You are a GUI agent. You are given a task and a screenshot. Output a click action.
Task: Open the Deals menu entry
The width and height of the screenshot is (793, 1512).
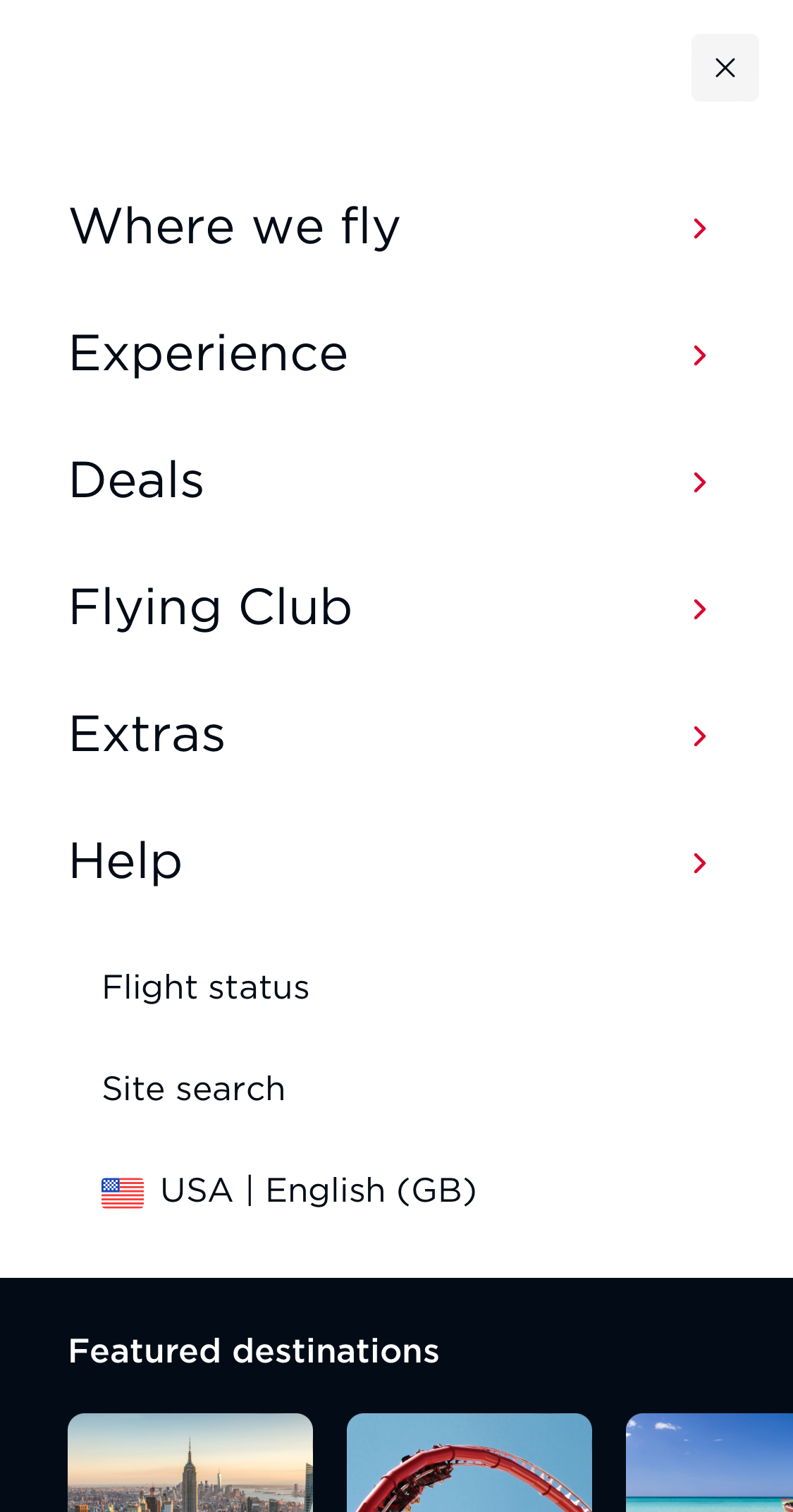pos(137,482)
